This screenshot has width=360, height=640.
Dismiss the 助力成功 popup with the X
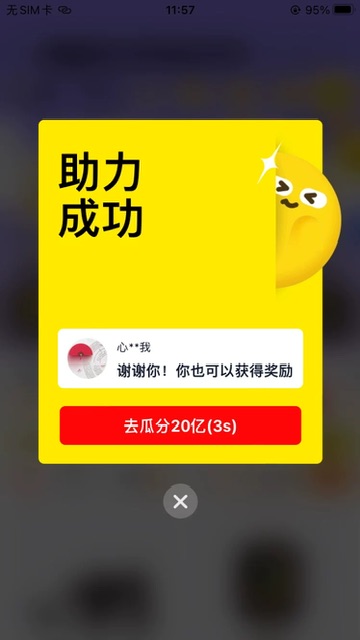(180, 501)
